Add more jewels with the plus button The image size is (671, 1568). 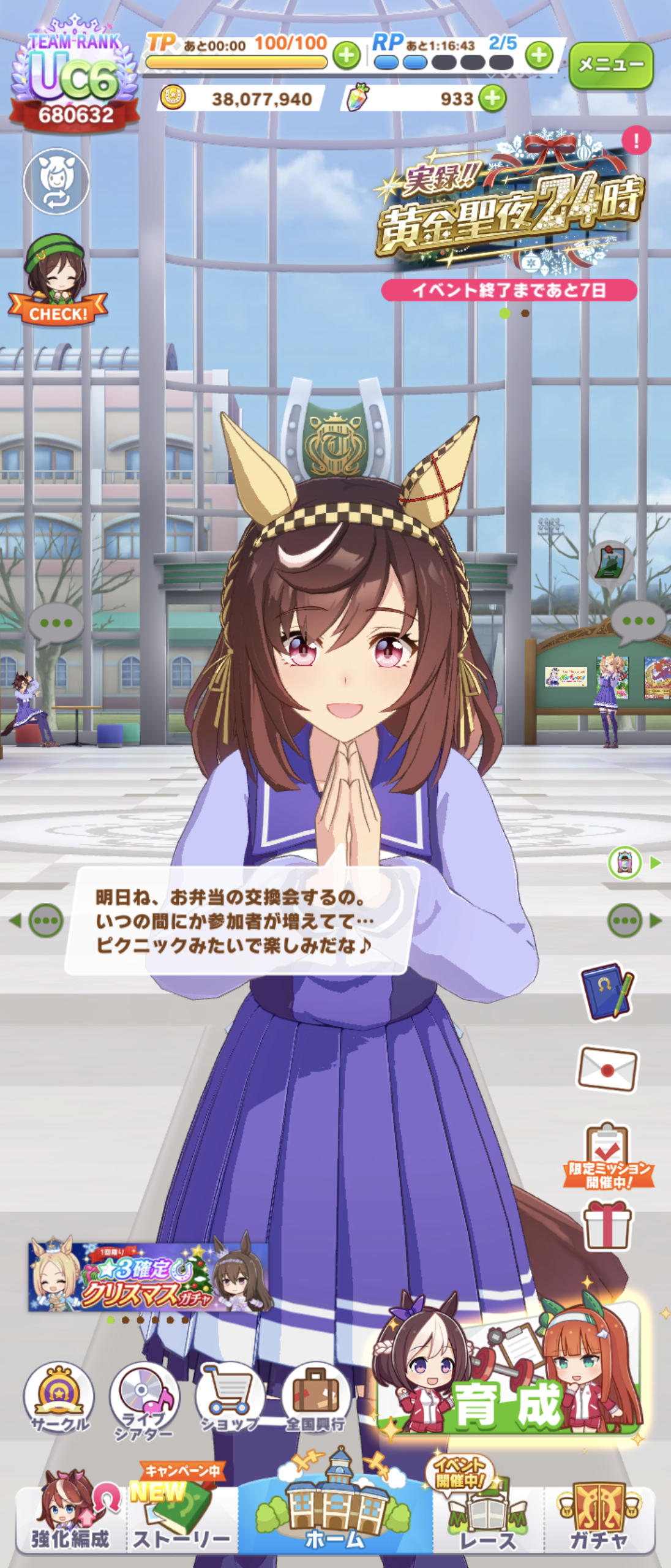point(492,99)
